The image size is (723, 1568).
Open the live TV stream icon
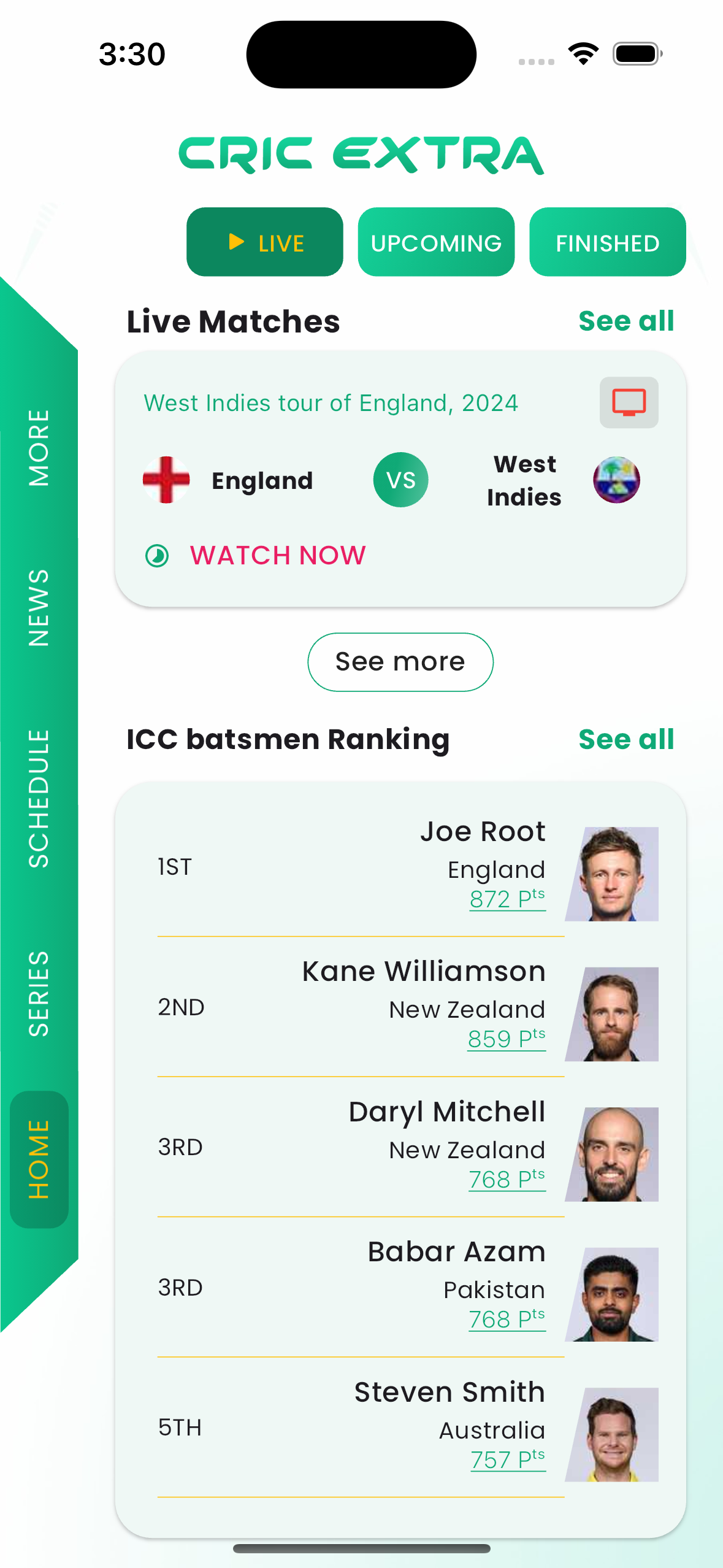click(x=629, y=402)
